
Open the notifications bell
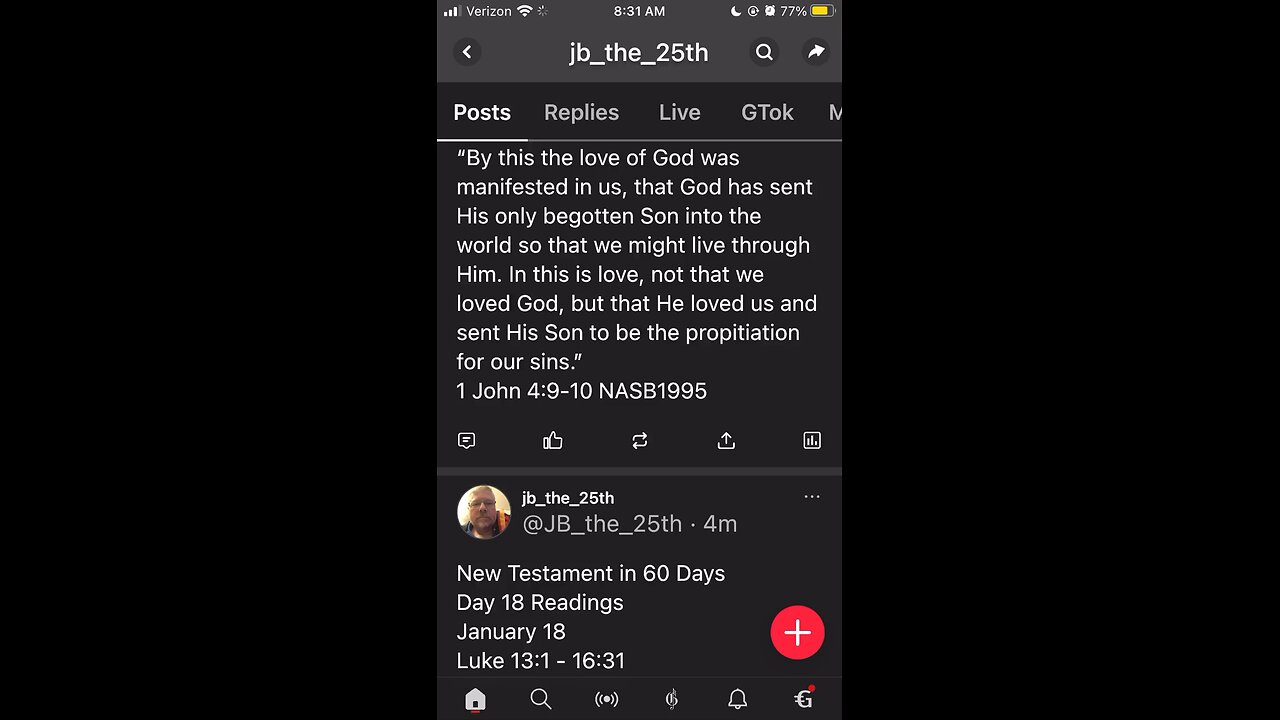point(737,699)
